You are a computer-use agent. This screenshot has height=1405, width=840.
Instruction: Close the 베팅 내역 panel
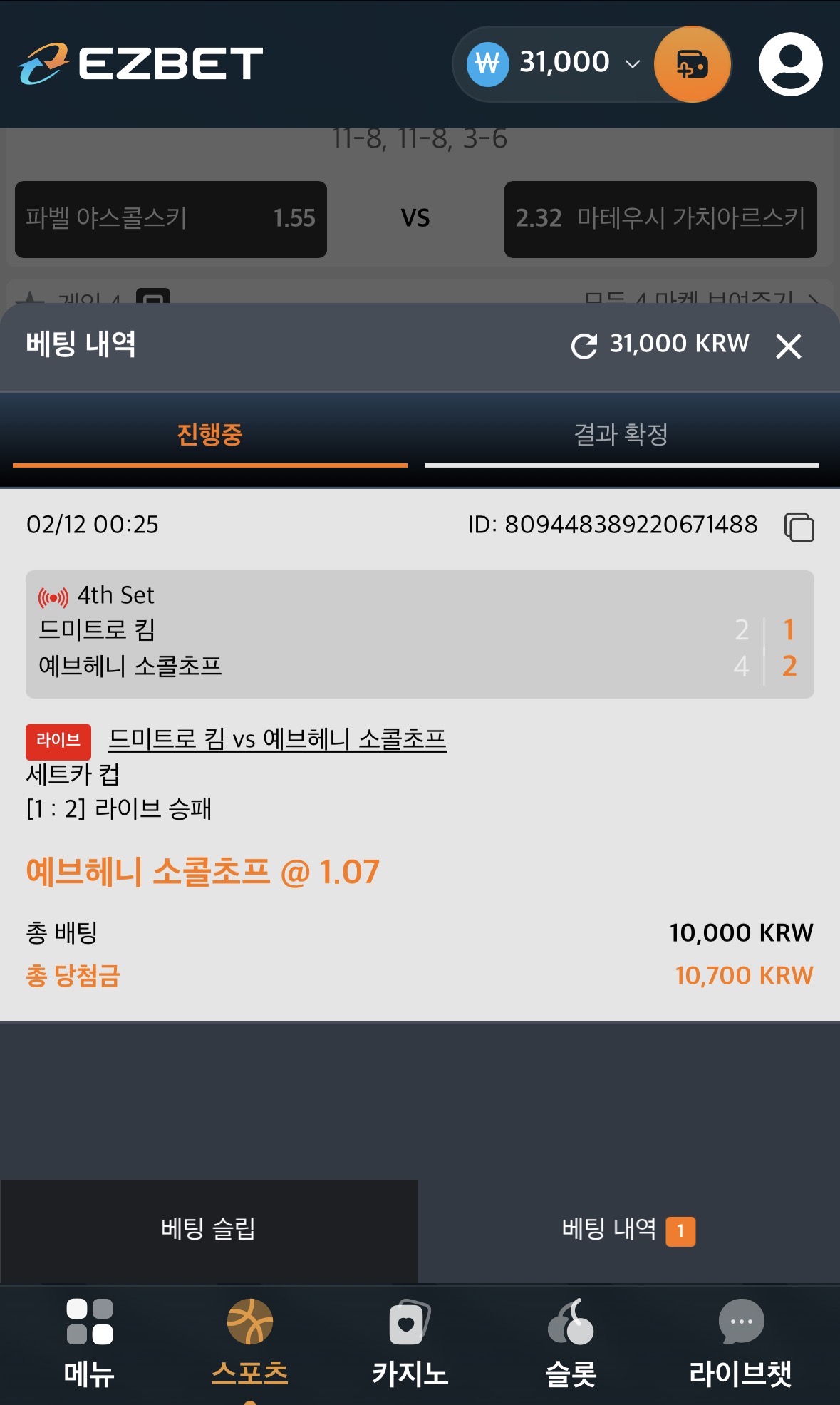pos(789,346)
